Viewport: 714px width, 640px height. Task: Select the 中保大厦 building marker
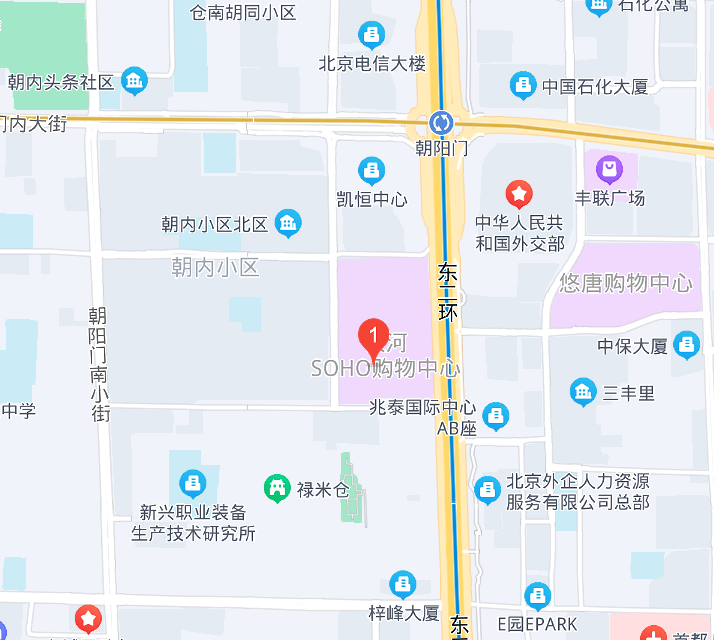687,346
